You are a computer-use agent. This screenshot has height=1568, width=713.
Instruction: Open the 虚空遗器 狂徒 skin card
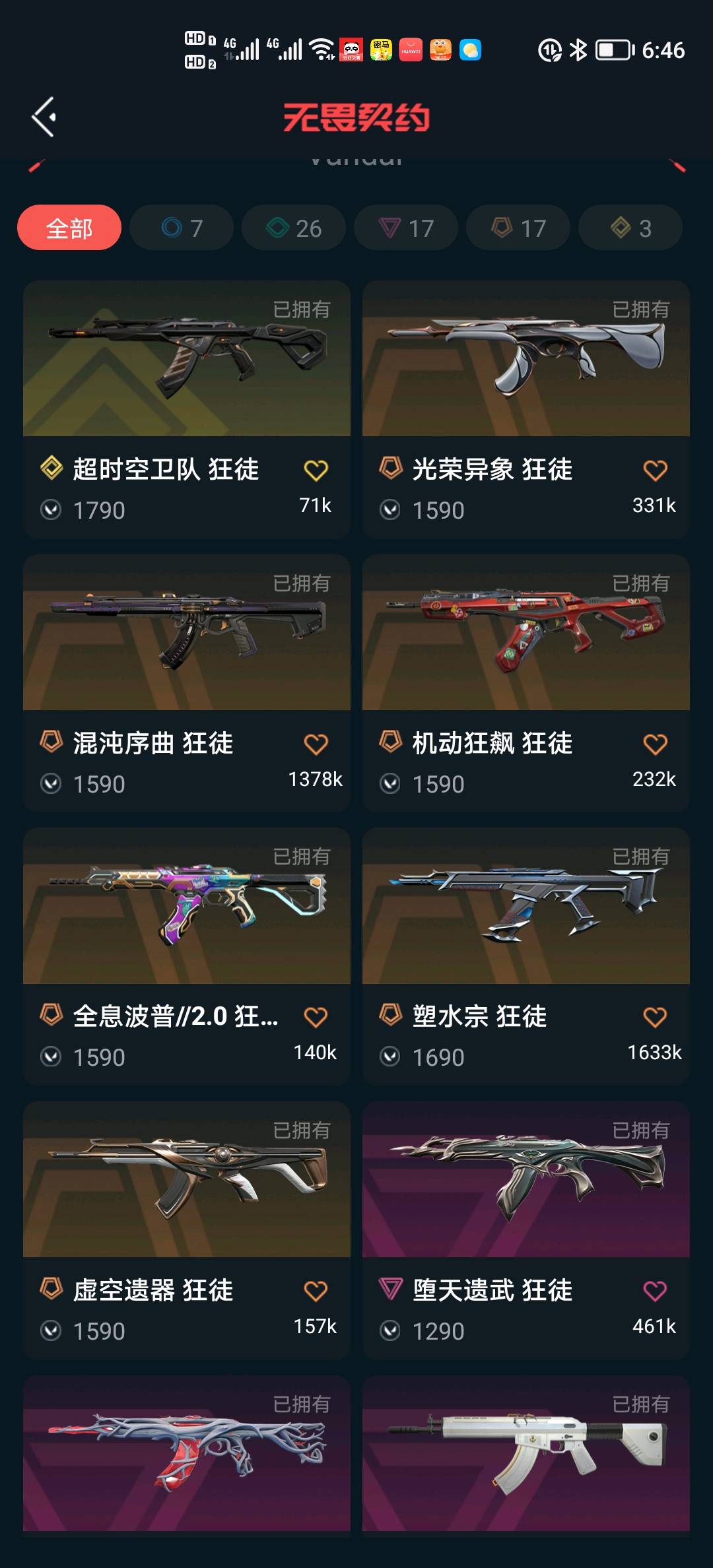point(187,1181)
